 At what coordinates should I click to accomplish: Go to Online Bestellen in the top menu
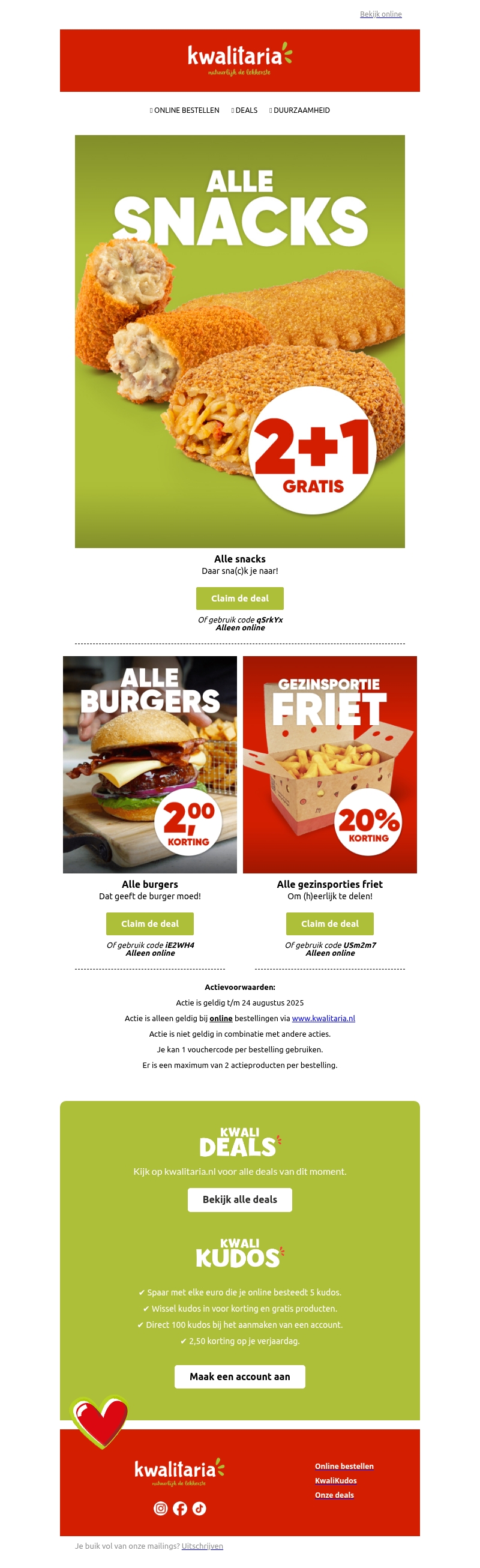click(x=185, y=110)
